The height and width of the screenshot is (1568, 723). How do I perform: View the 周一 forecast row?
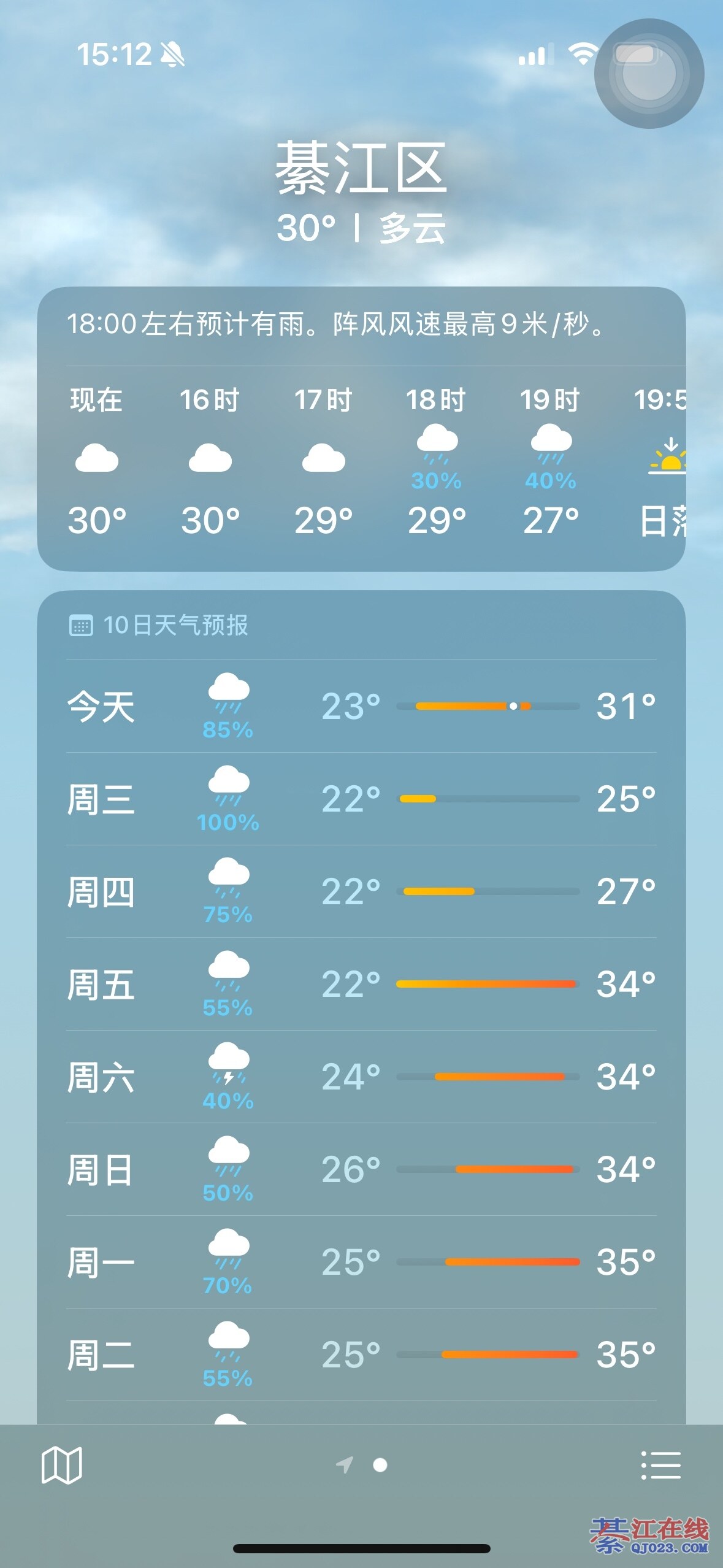(361, 1262)
